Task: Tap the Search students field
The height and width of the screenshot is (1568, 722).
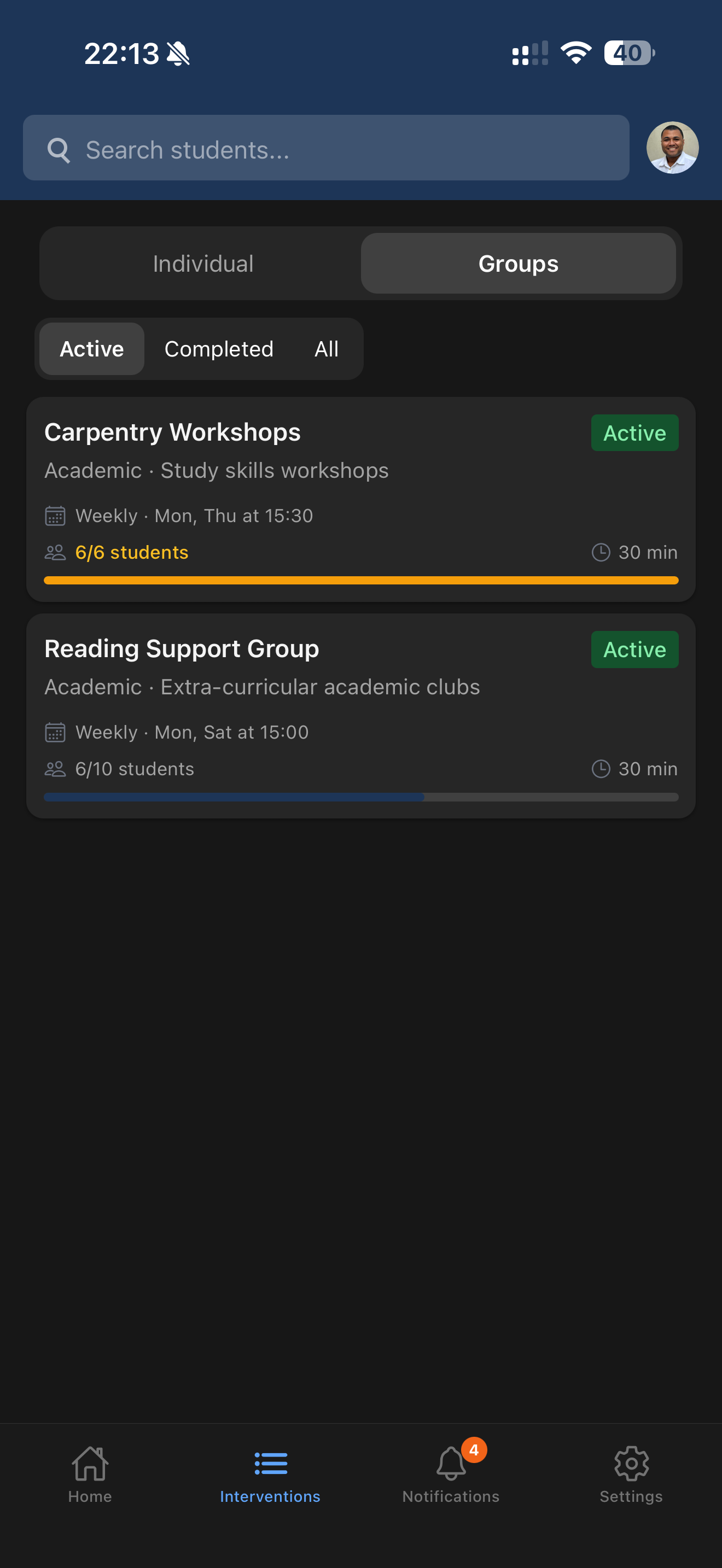Action: pyautogui.click(x=325, y=149)
